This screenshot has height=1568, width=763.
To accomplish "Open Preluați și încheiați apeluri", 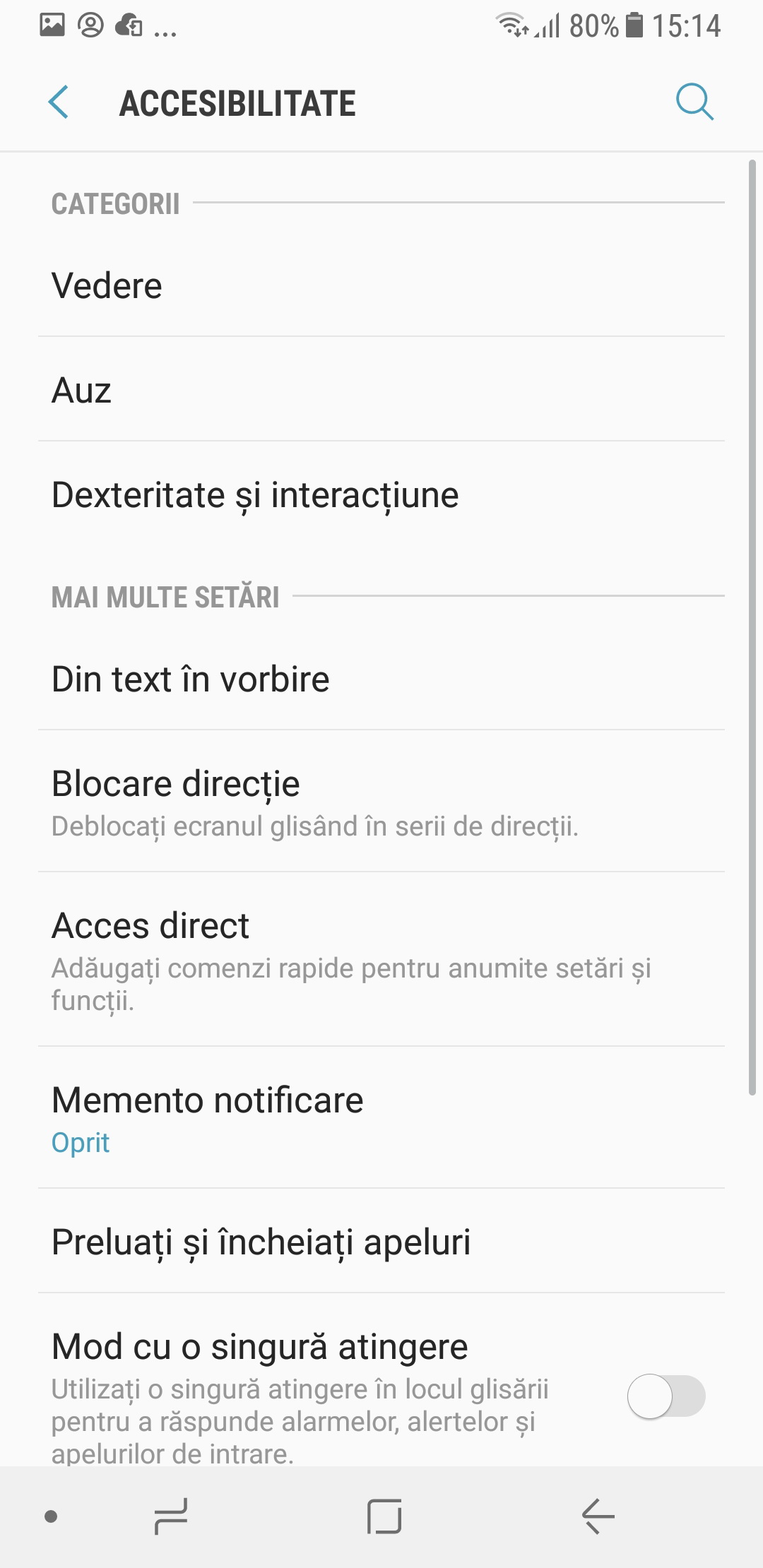I will pyautogui.click(x=381, y=1242).
